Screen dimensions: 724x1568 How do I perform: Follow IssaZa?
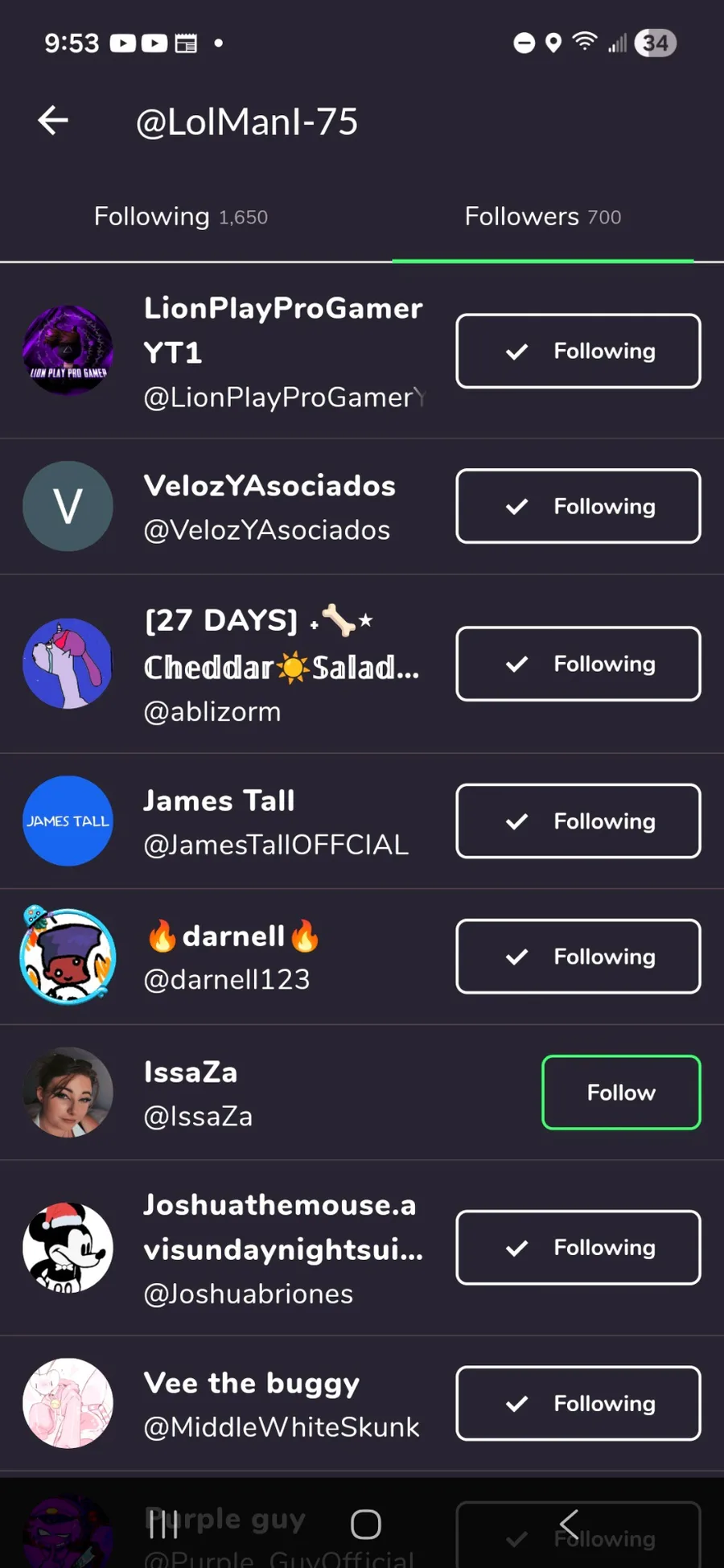click(x=620, y=1093)
